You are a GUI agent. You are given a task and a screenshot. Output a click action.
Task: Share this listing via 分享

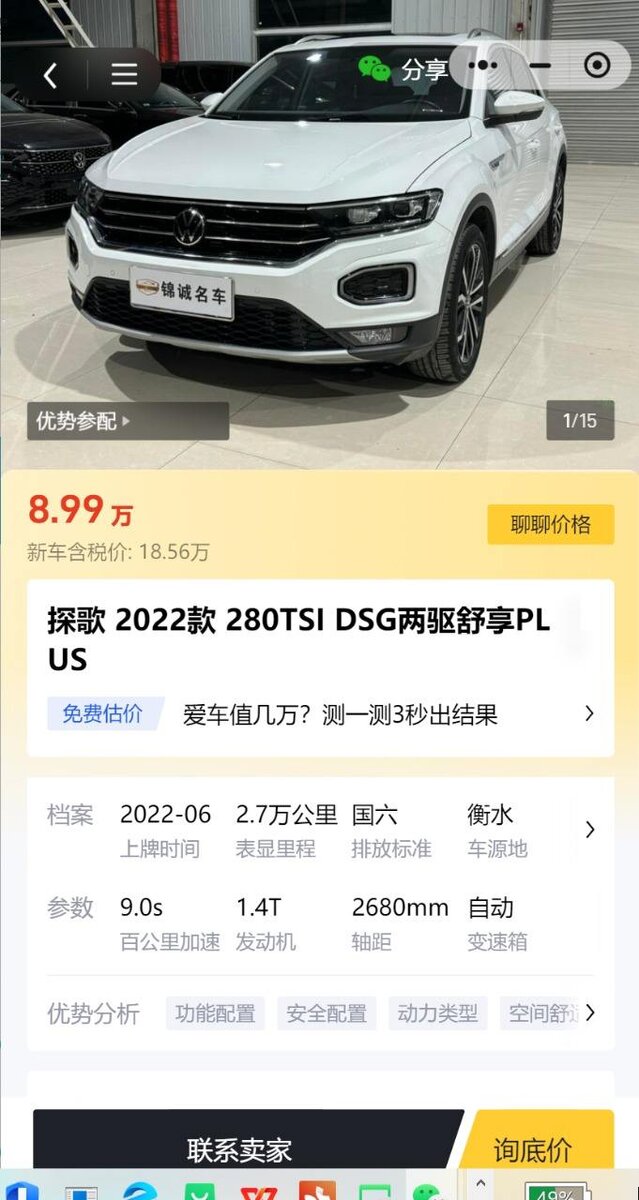pos(404,69)
